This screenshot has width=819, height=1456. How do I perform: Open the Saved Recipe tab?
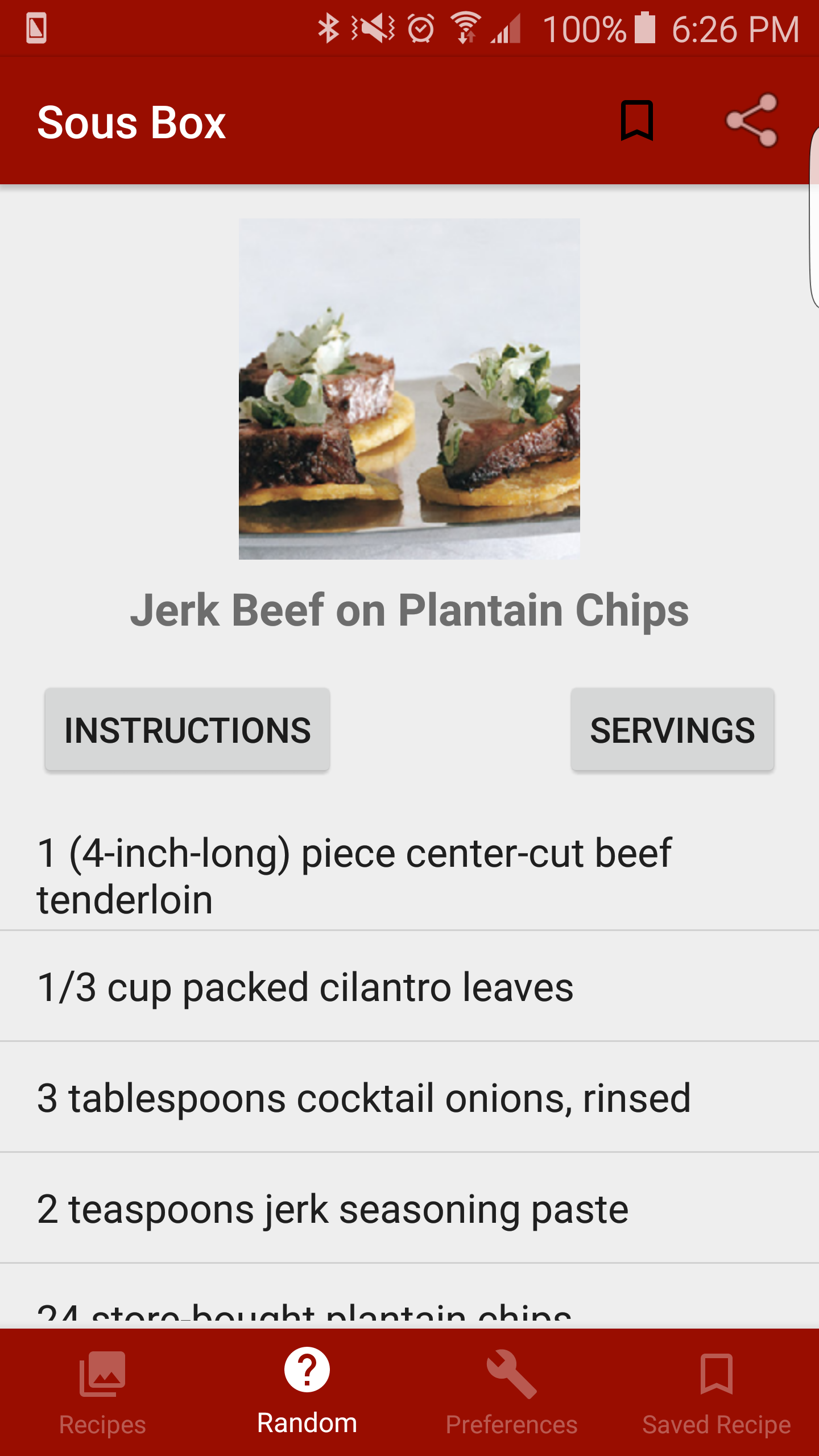point(716,1391)
